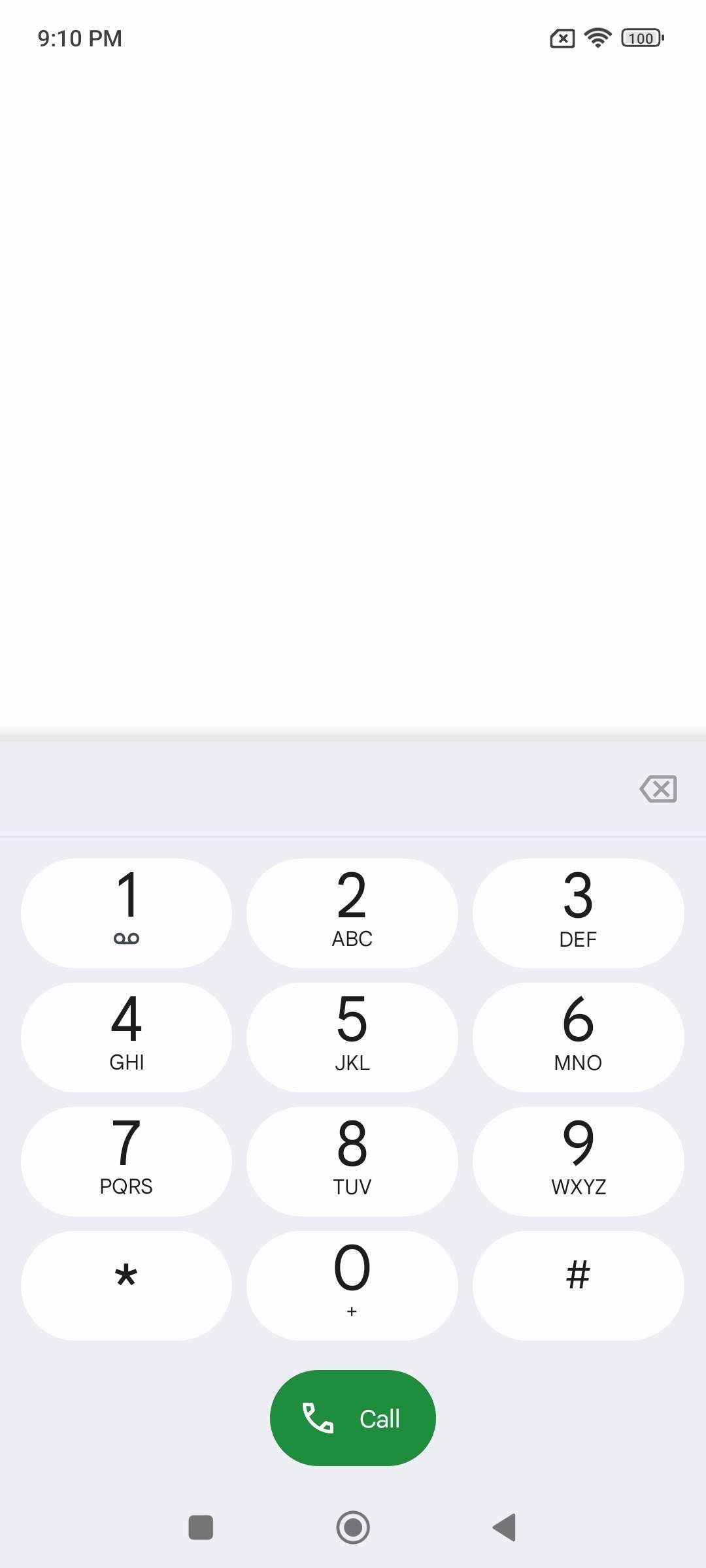The width and height of the screenshot is (706, 1568).
Task: Dial the 4 GHI key
Action: coord(126,1037)
